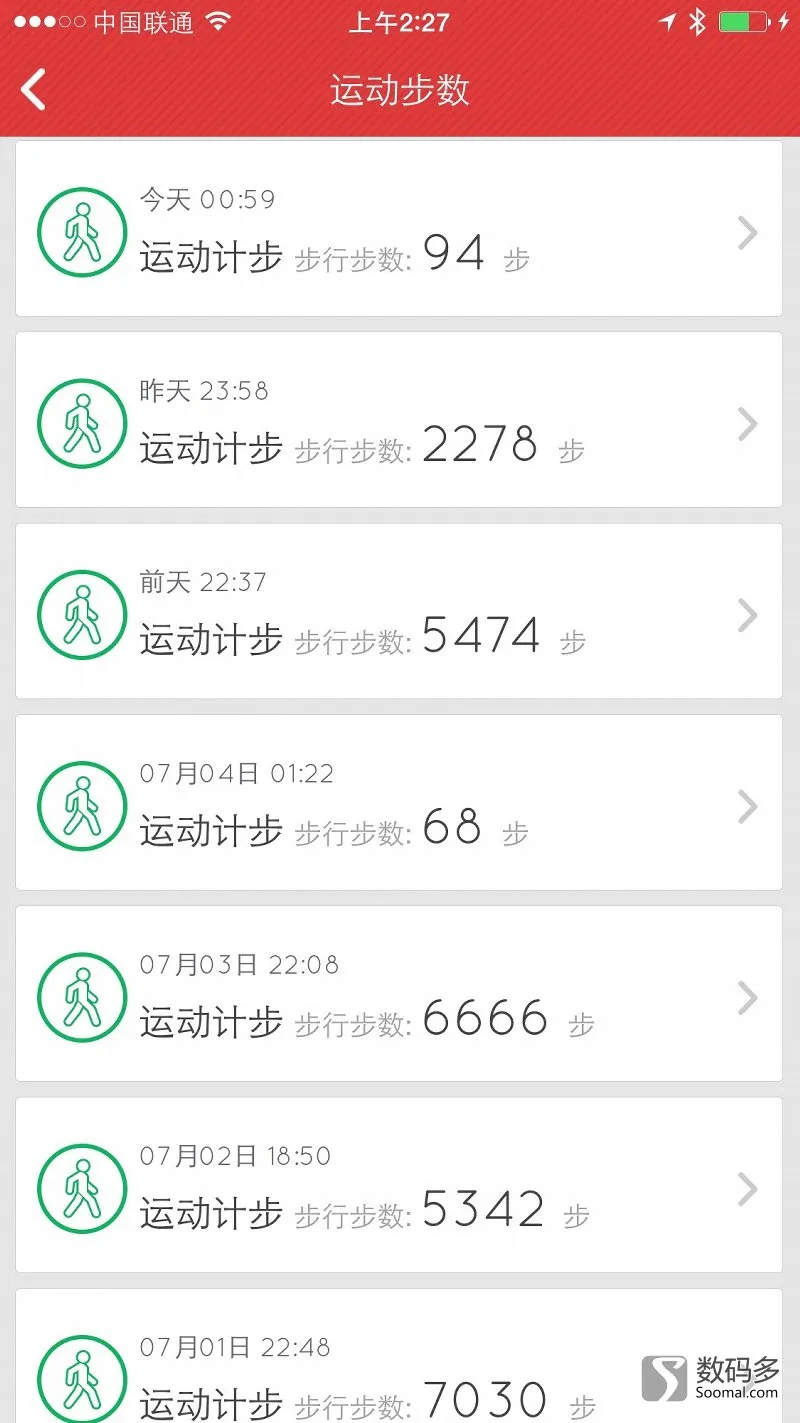Image resolution: width=800 pixels, height=1423 pixels.
Task: Open today's 00:59 record with 94 steps
Action: [x=399, y=229]
